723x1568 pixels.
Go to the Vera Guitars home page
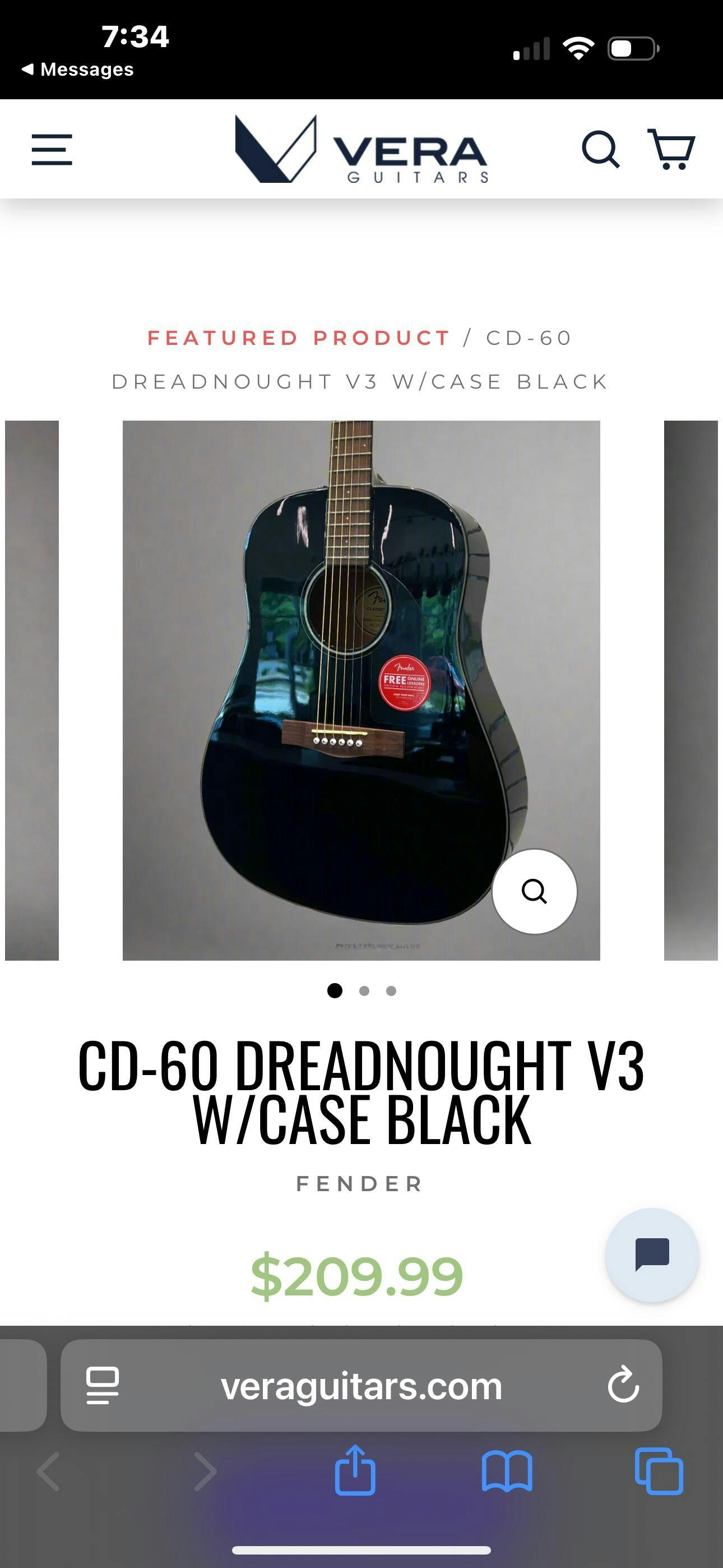[x=361, y=150]
